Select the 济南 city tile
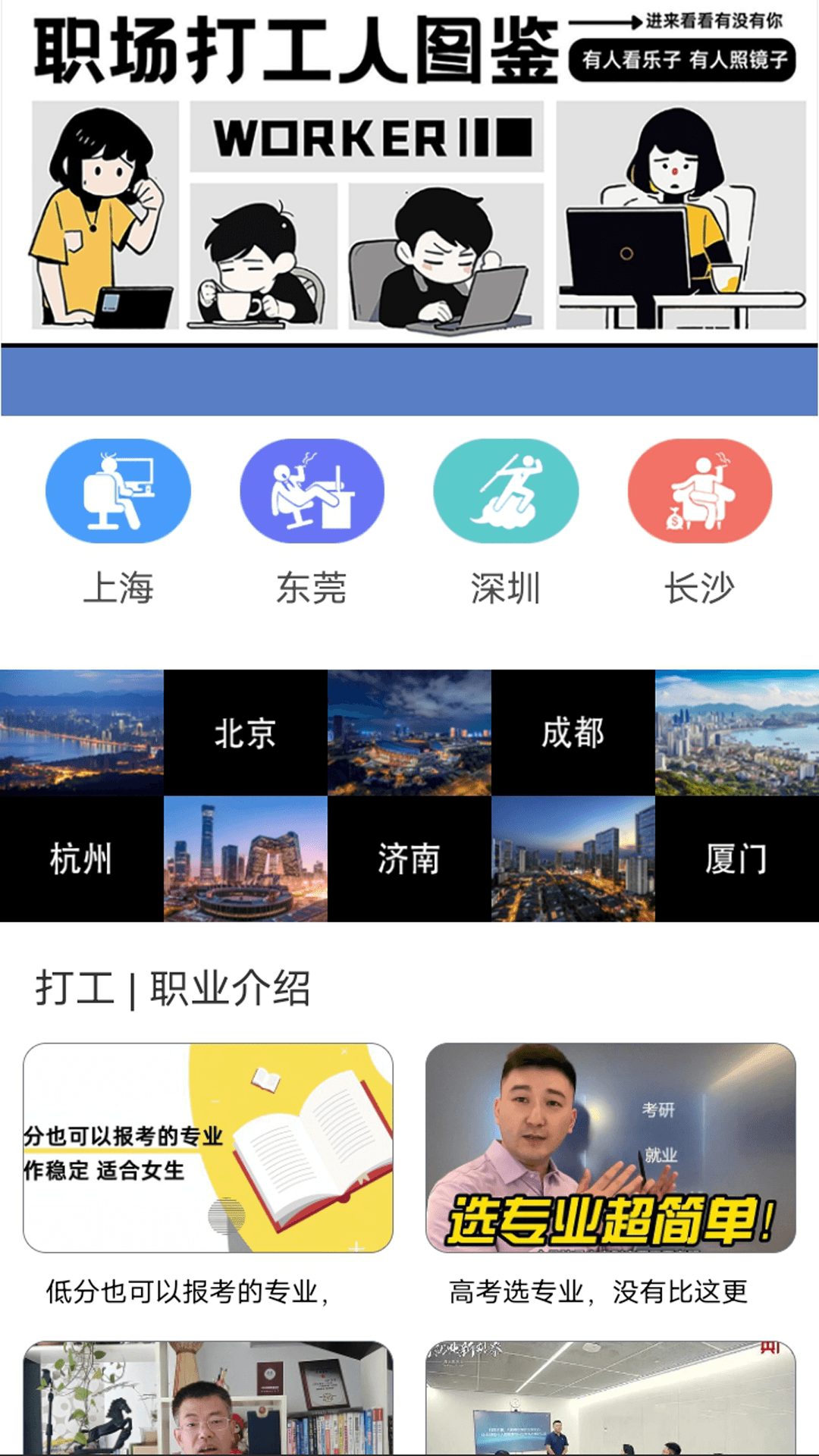Screen dimensions: 819x1456 (x=409, y=859)
